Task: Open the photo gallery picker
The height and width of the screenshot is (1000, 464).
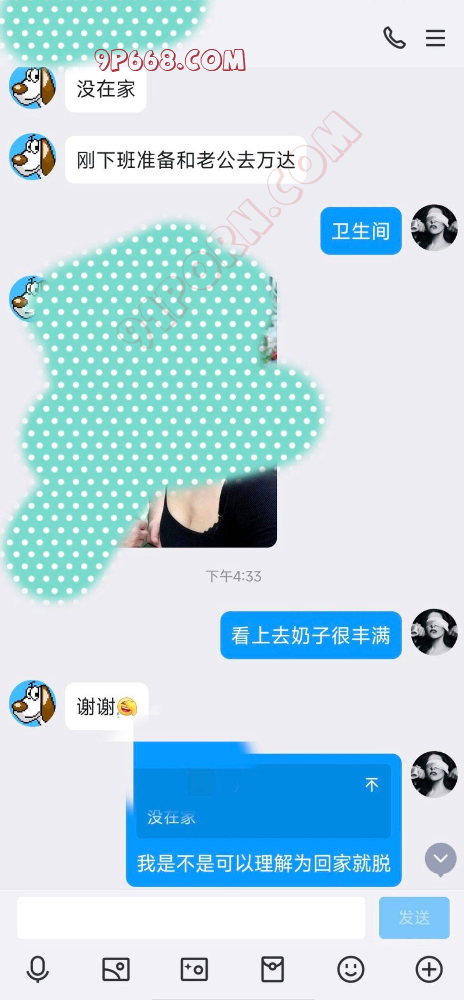Action: tap(116, 969)
